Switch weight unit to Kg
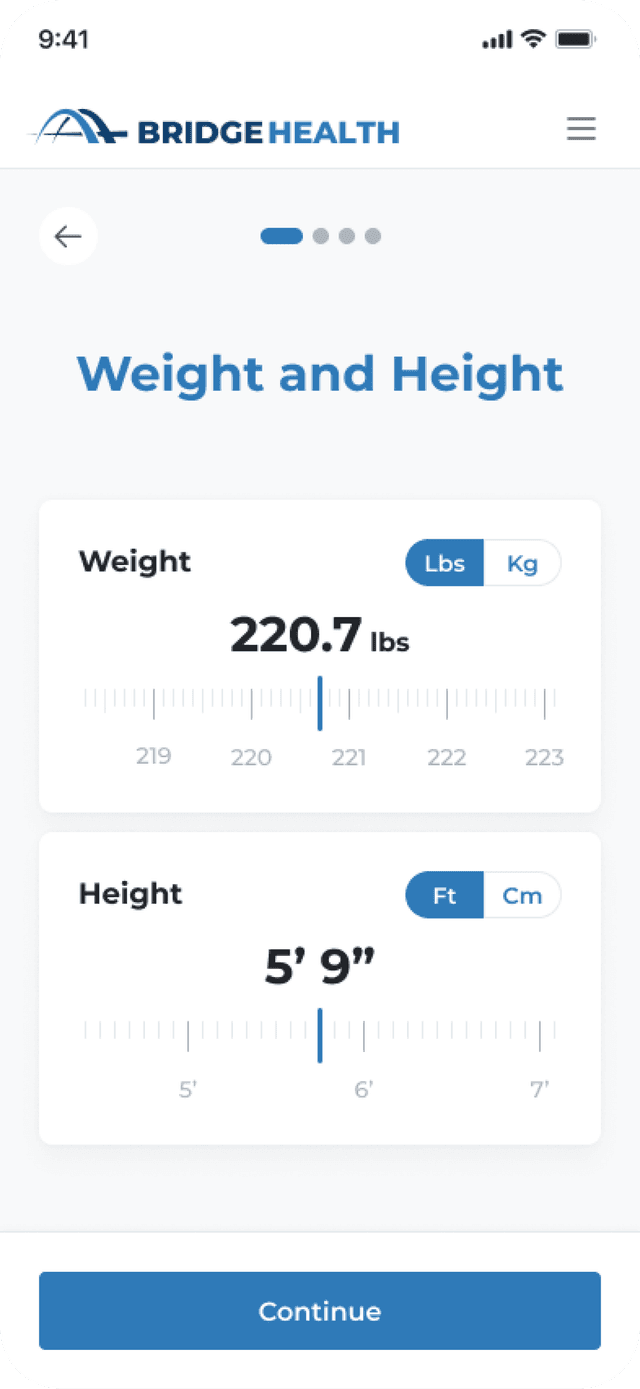 [522, 563]
